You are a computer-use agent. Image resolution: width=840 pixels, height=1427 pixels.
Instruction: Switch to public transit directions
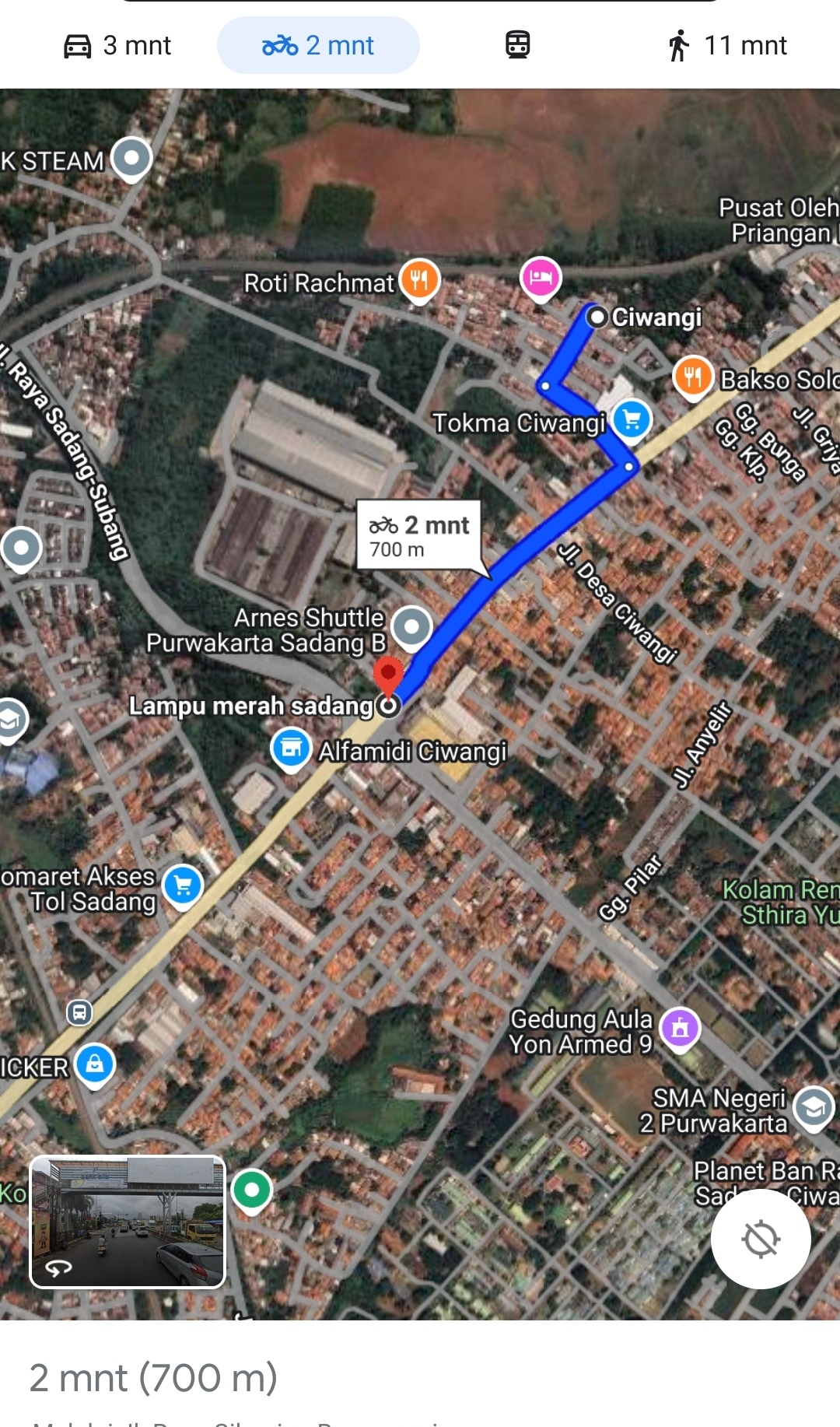point(518,45)
